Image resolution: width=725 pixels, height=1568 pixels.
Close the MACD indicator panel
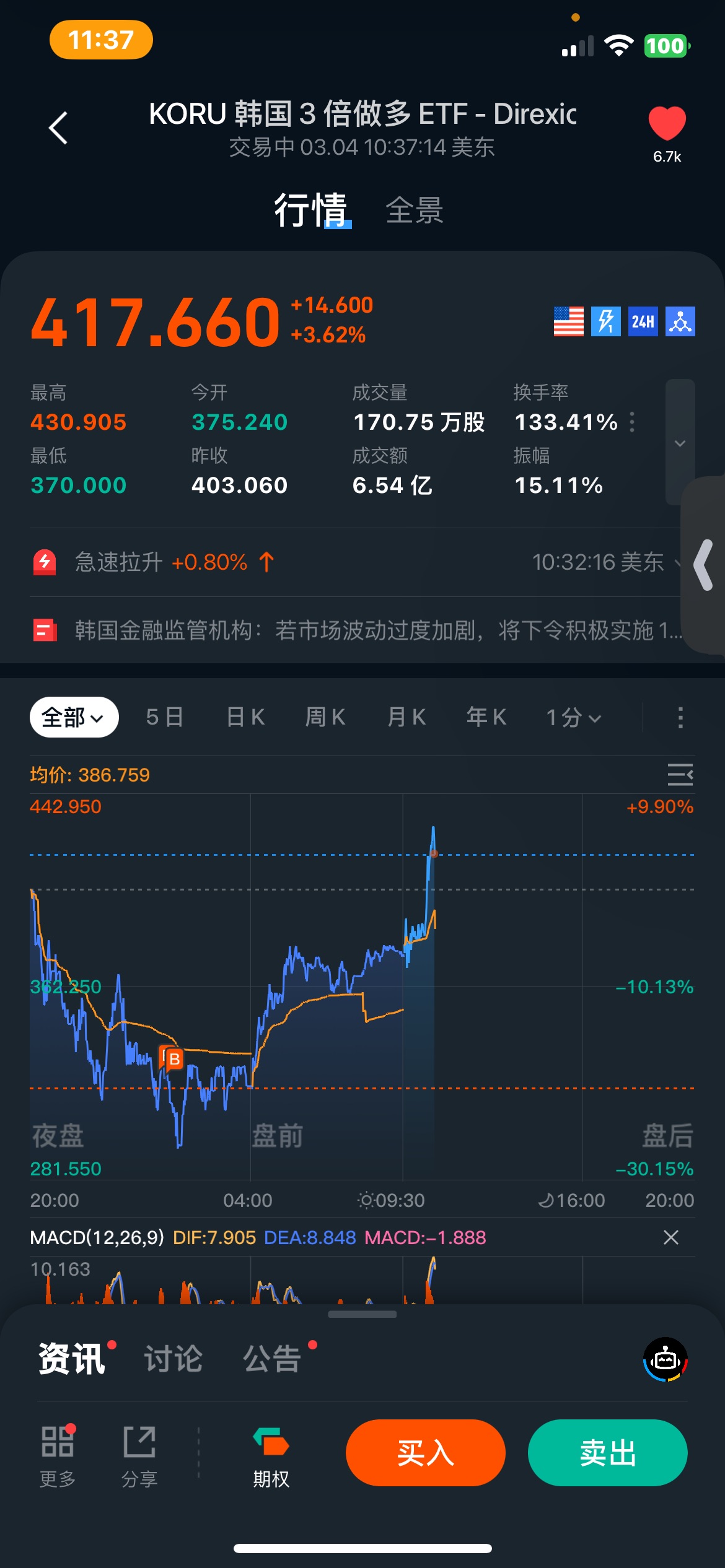(x=670, y=1237)
